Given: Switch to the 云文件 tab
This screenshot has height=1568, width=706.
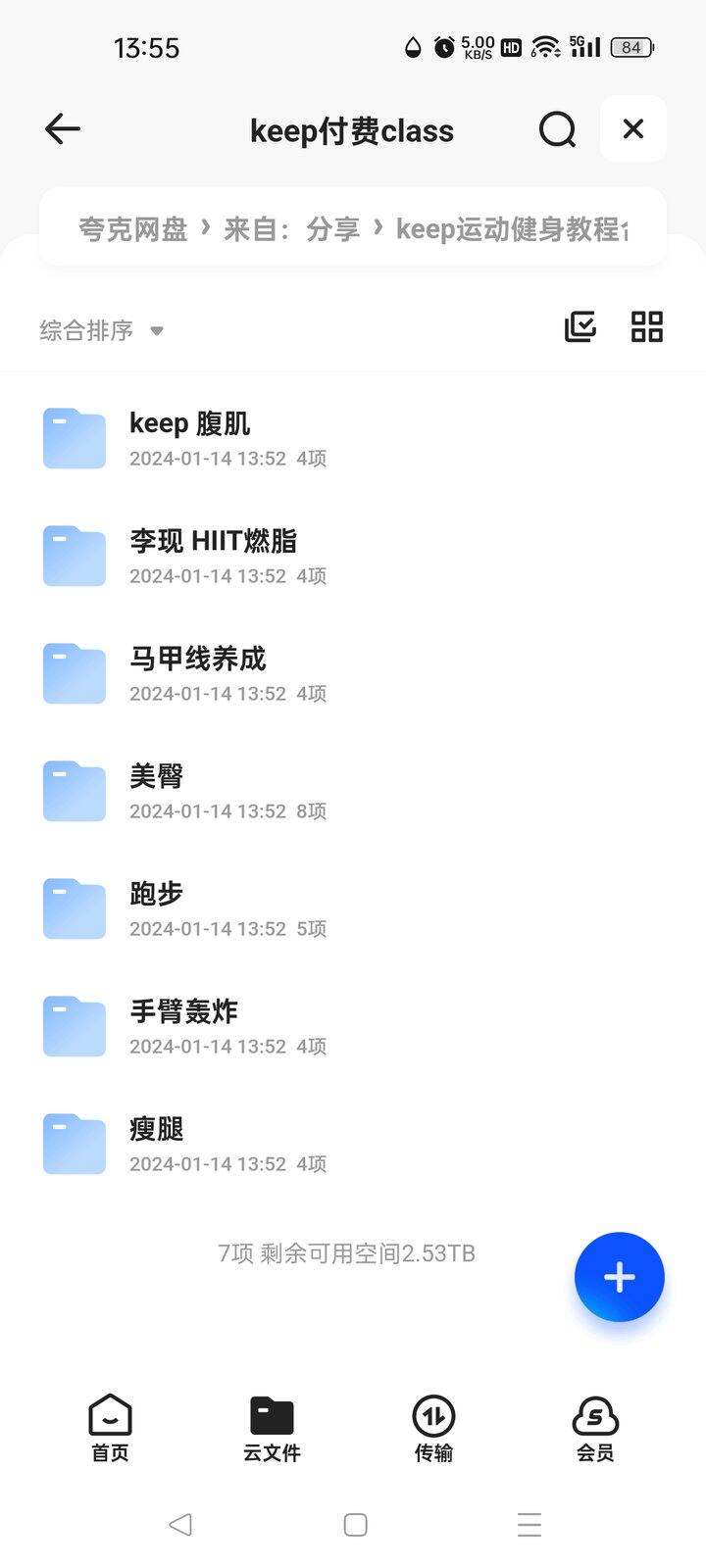Looking at the screenshot, I should click(x=272, y=1429).
